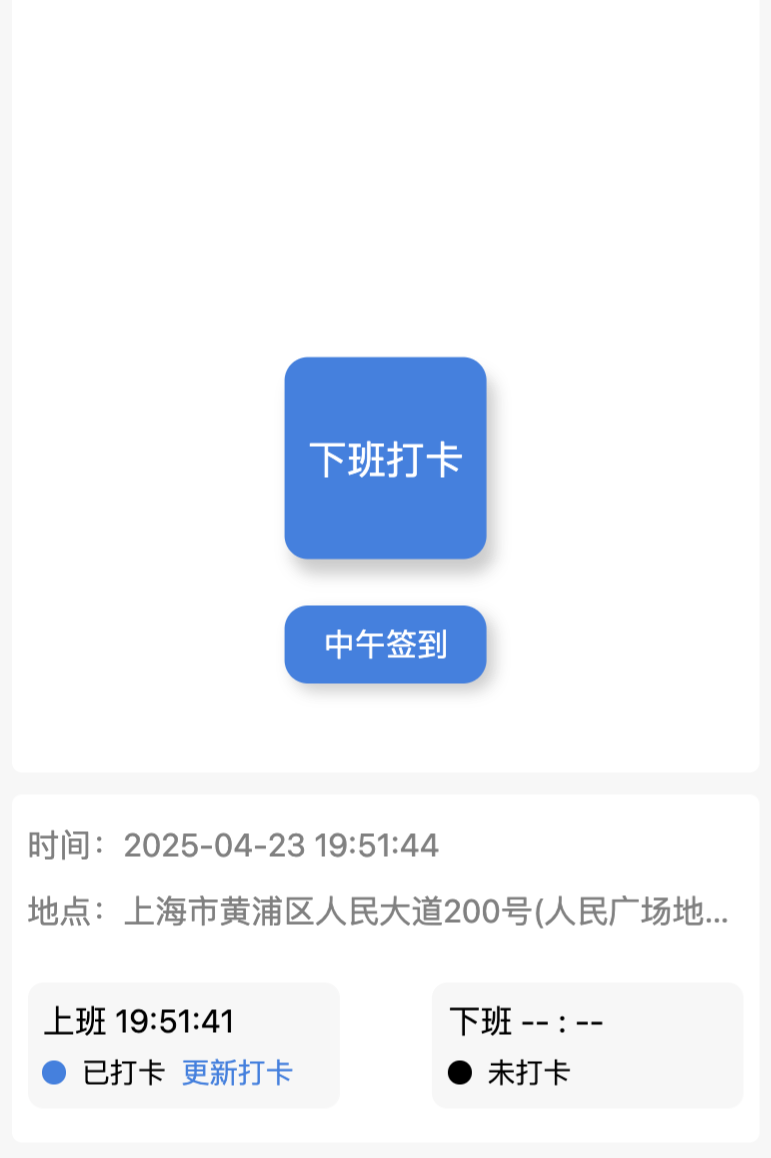This screenshot has width=771, height=1158.
Task: Select the 下班 clock-out record card
Action: 587,1045
